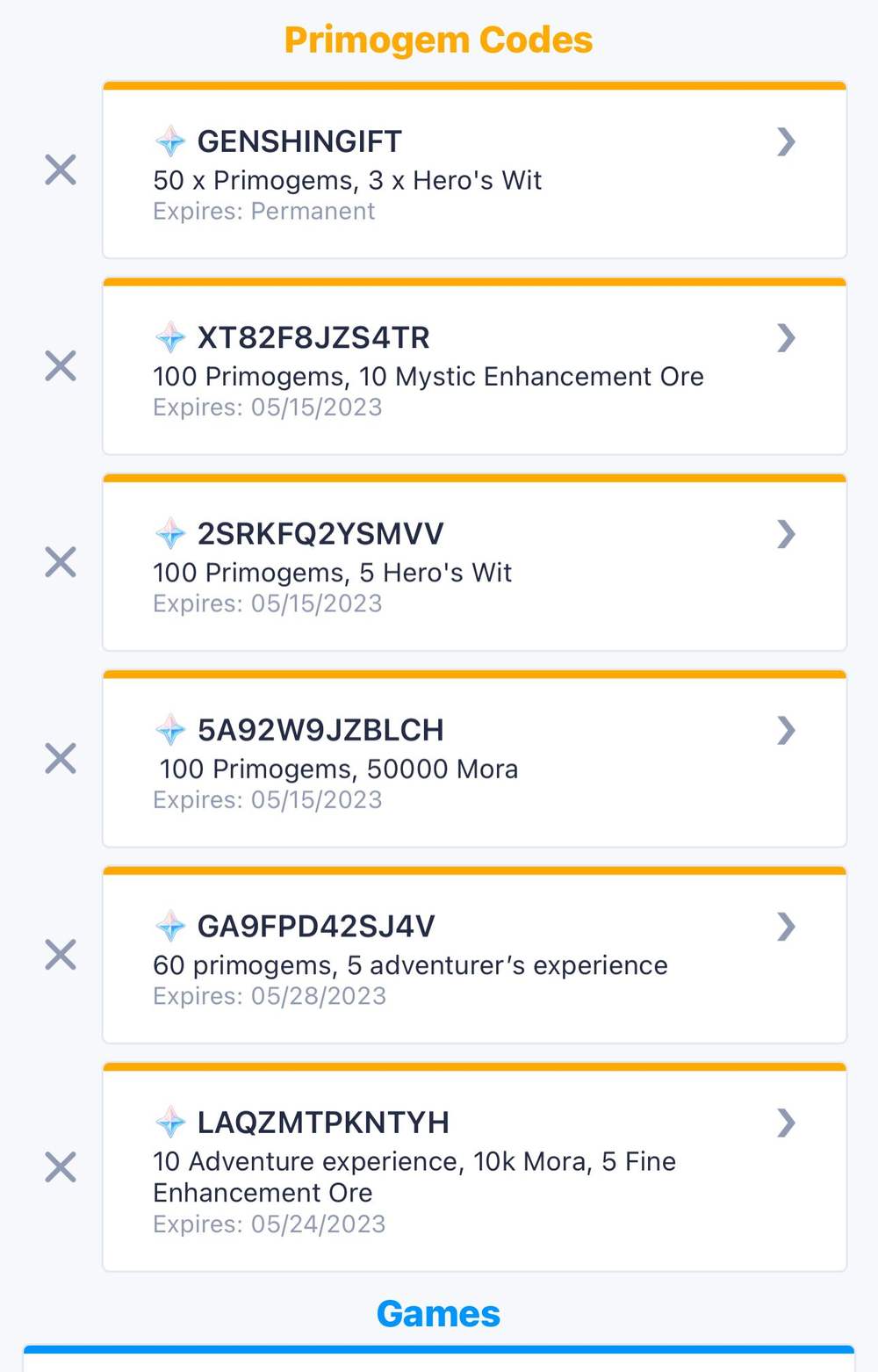The height and width of the screenshot is (1372, 878).
Task: Select the primogem icon next to XT82F8JZS4TR
Action: tap(172, 337)
